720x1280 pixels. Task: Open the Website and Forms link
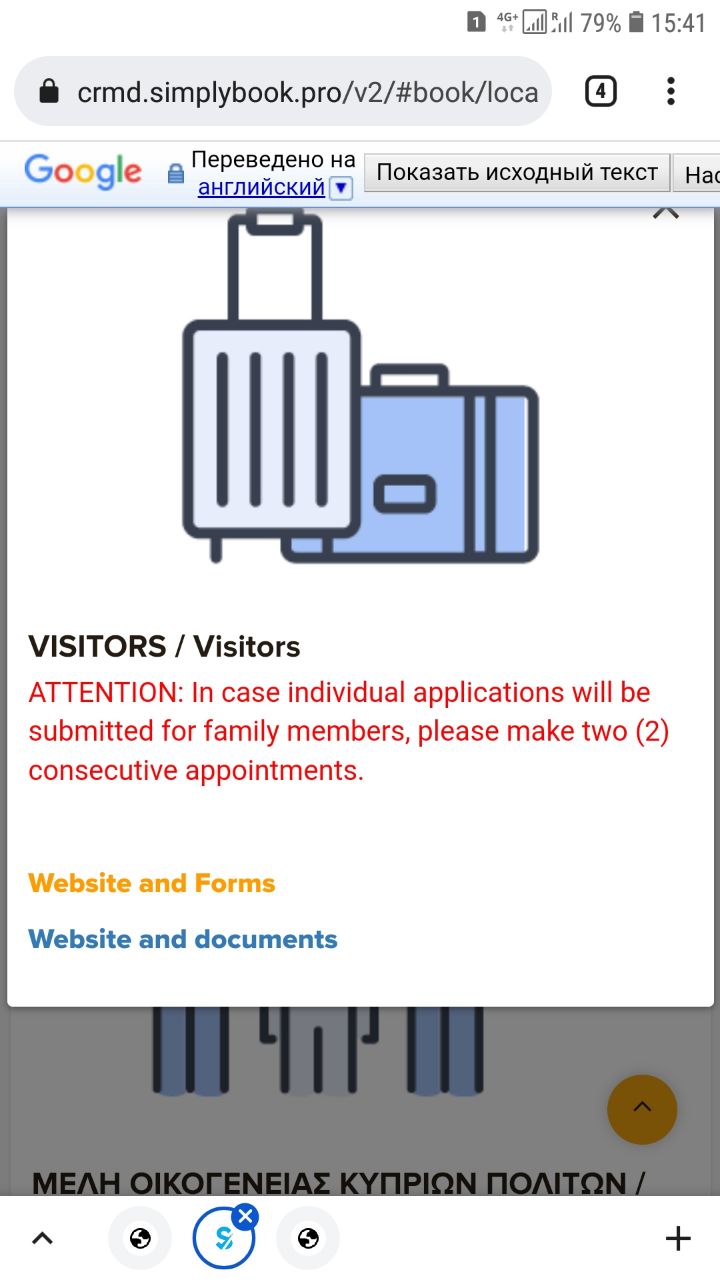(x=152, y=883)
